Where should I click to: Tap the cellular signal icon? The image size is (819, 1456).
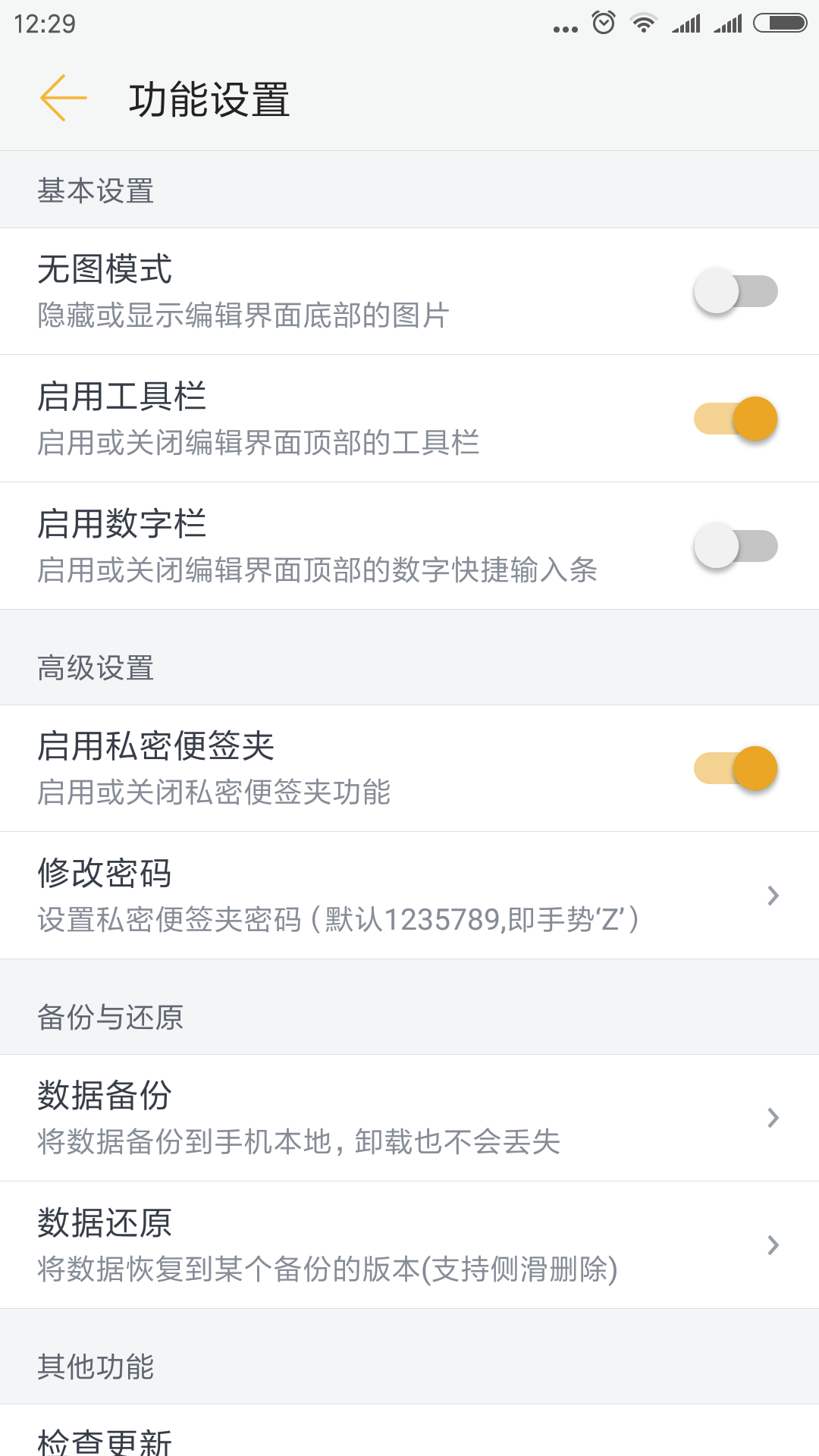pos(686,23)
